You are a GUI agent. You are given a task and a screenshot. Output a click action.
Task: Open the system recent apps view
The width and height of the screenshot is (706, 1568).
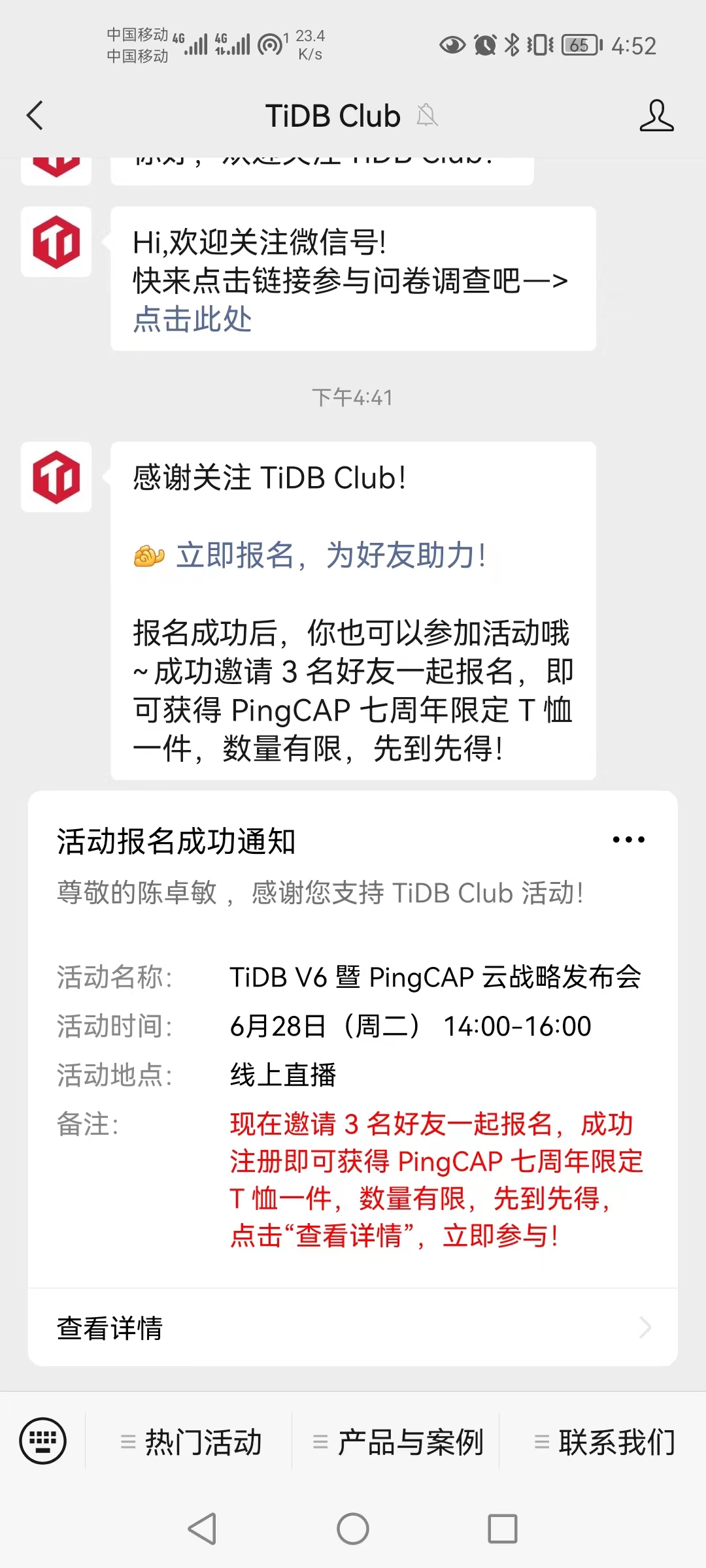click(x=502, y=1529)
